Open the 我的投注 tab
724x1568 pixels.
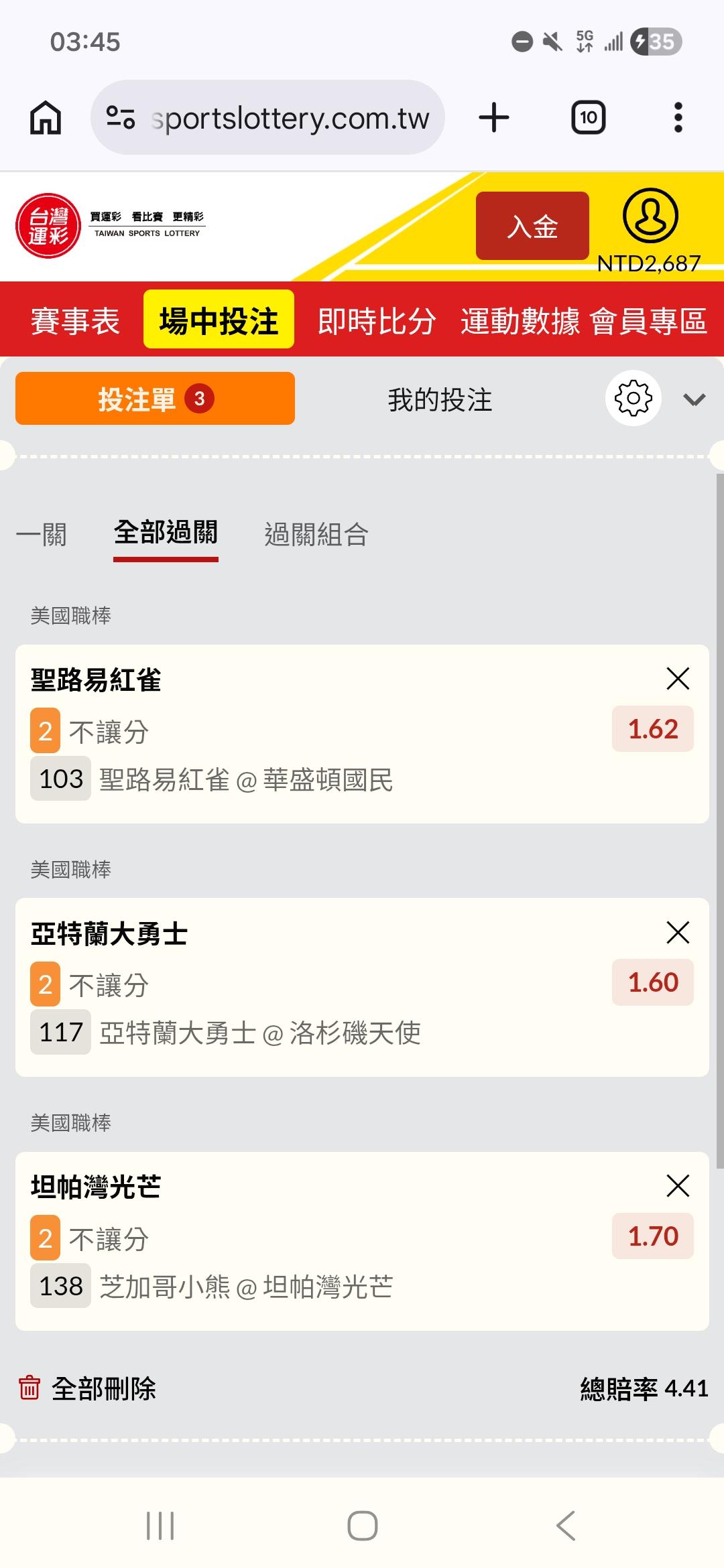tap(440, 399)
